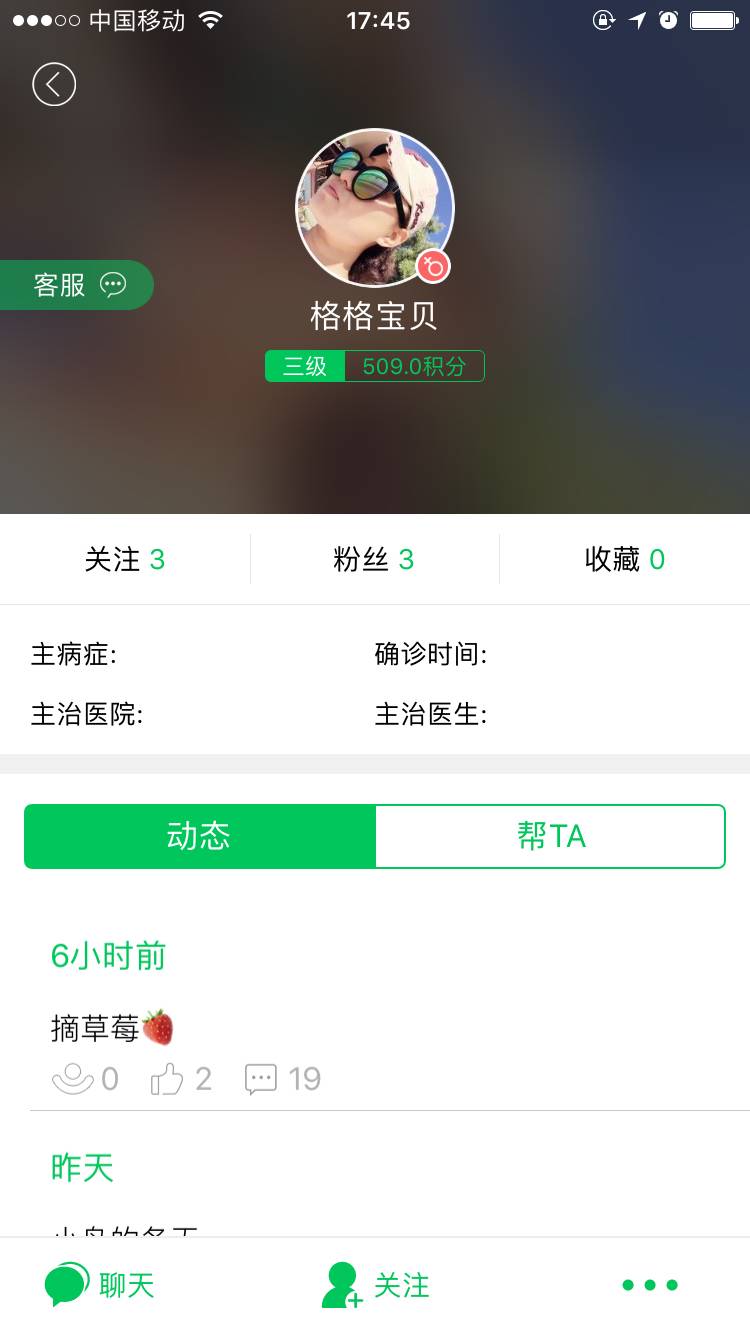Like the 摘草莓 post
This screenshot has width=750, height=1334.
click(180, 1079)
